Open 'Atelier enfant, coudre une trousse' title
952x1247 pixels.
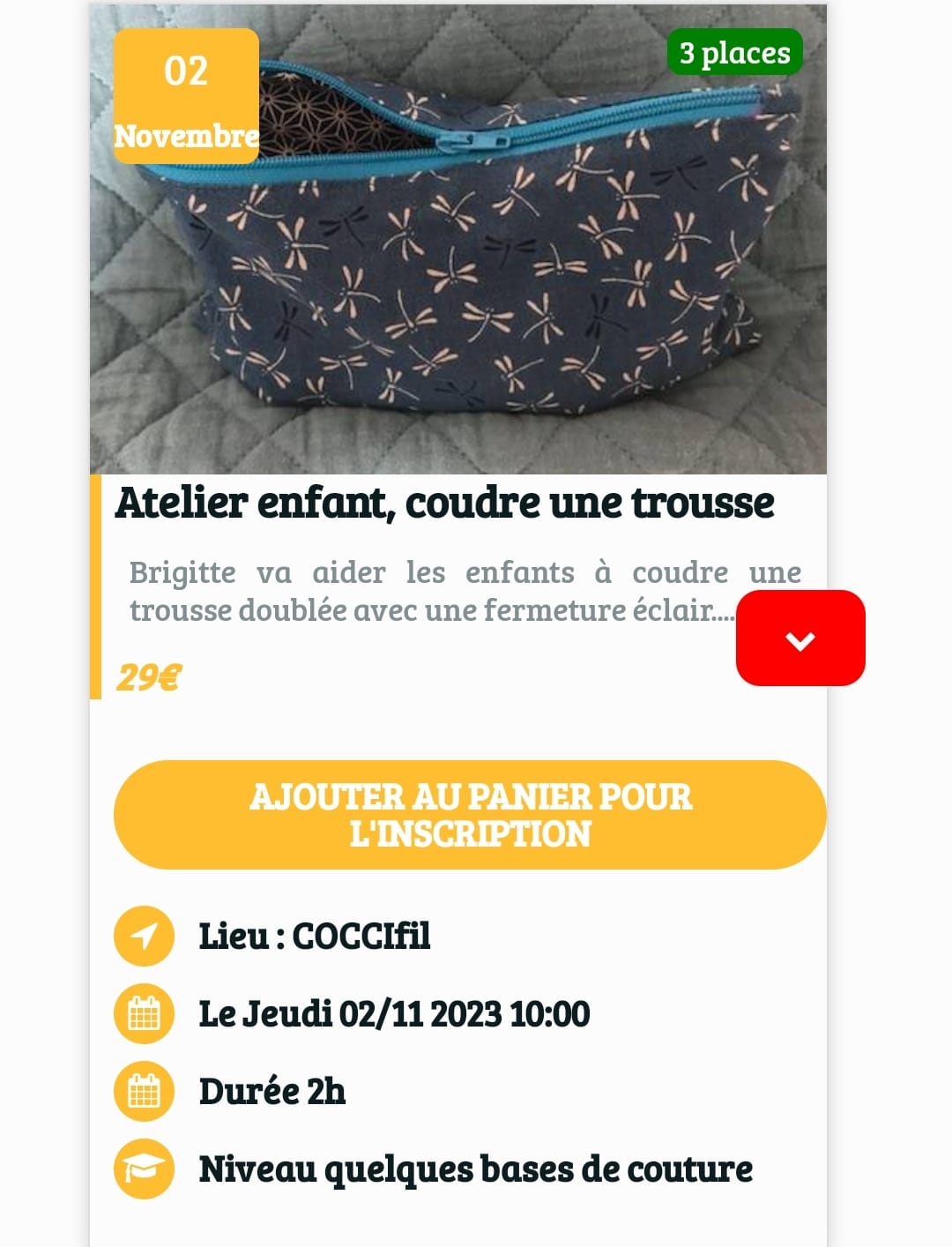(x=445, y=504)
